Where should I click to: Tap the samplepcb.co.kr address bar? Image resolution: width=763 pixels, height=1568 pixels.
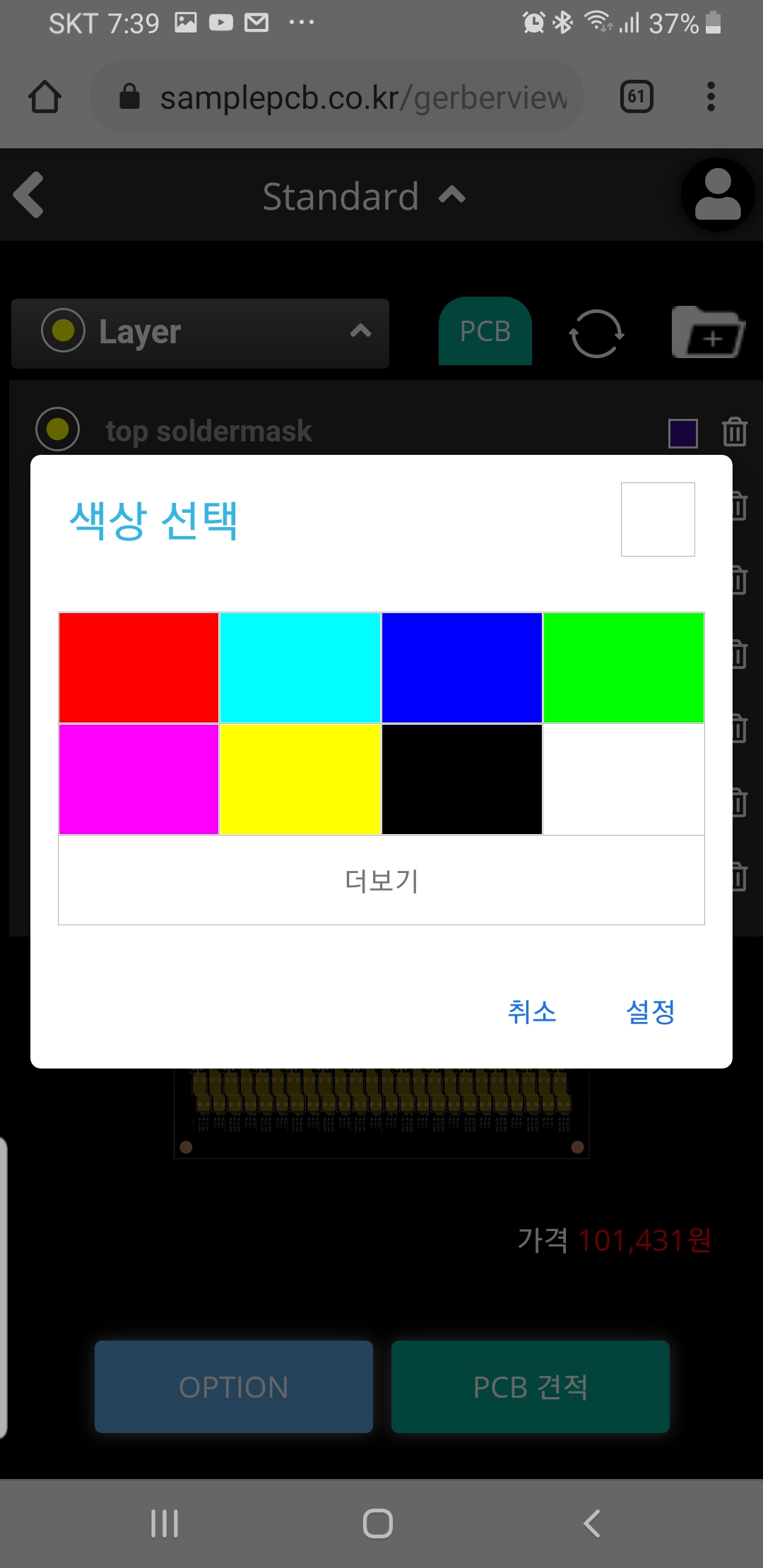[353, 97]
